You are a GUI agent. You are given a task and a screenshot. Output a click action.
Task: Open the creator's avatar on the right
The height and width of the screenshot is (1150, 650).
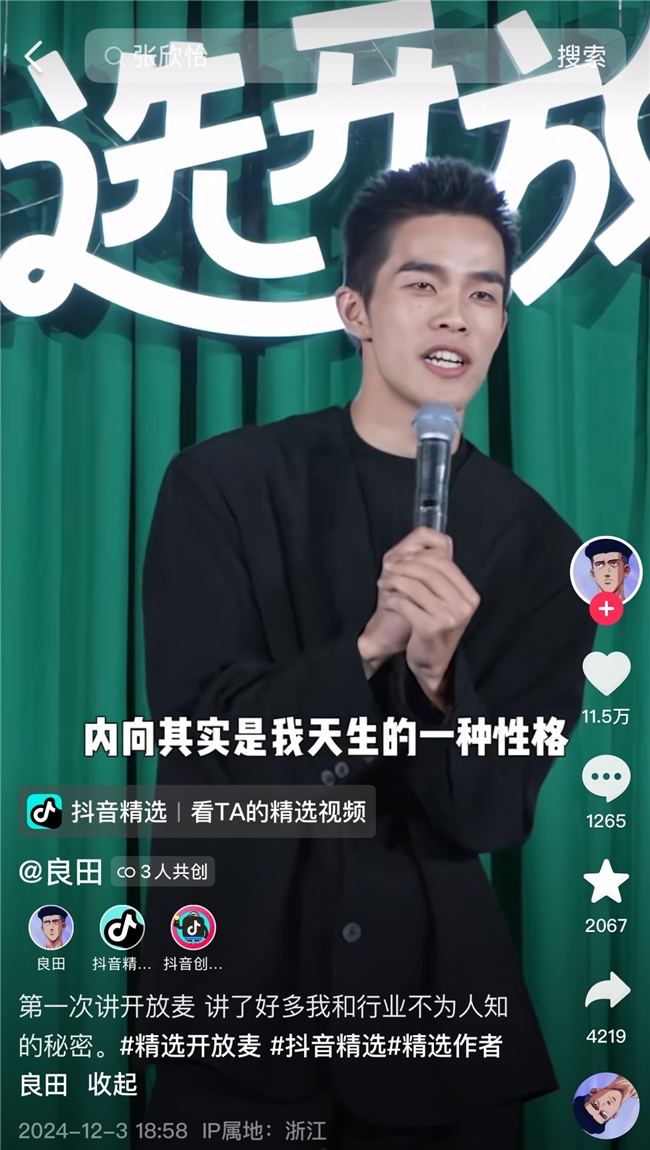click(x=605, y=571)
